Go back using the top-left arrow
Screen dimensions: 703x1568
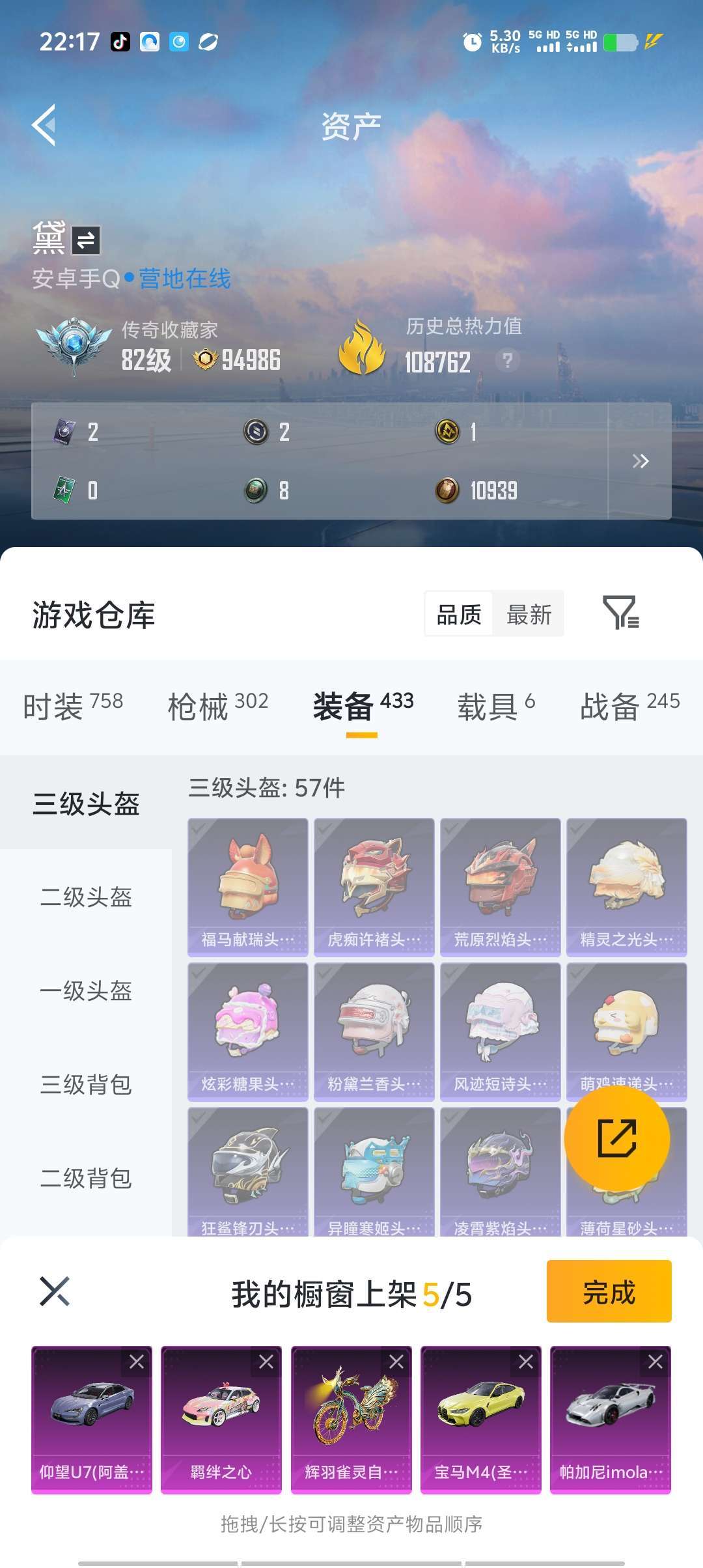pyautogui.click(x=44, y=125)
